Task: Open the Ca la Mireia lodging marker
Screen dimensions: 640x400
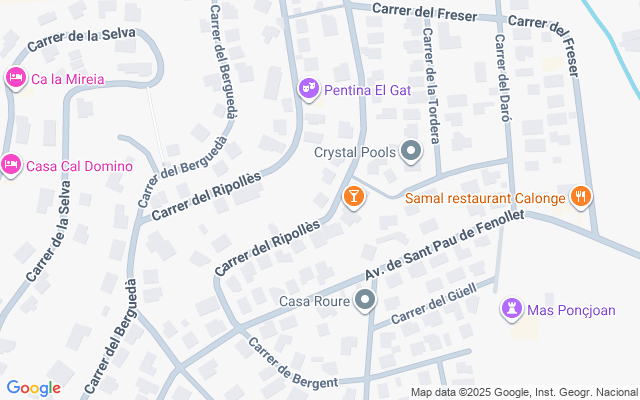Action: coord(15,78)
